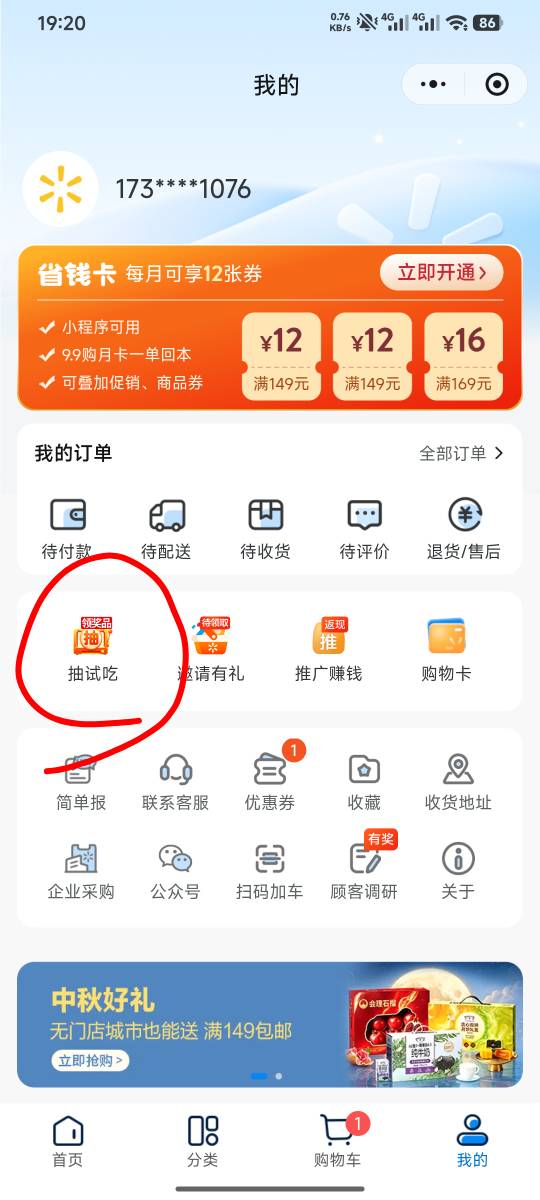Open 待付款 orders
Viewport: 540px width, 1200px height.
coord(68,529)
